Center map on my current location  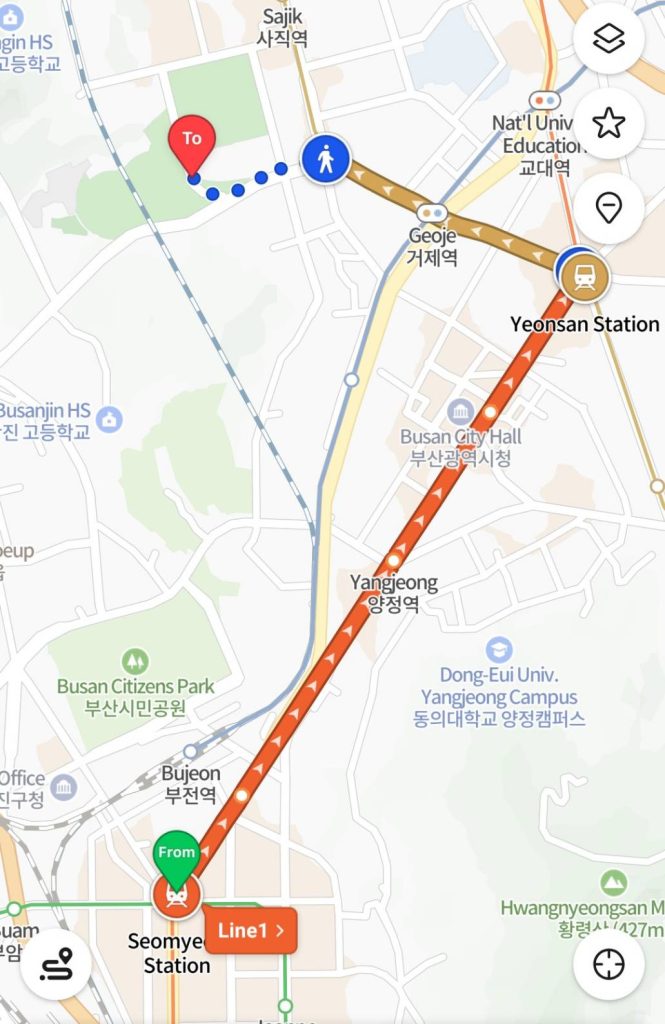coord(608,965)
